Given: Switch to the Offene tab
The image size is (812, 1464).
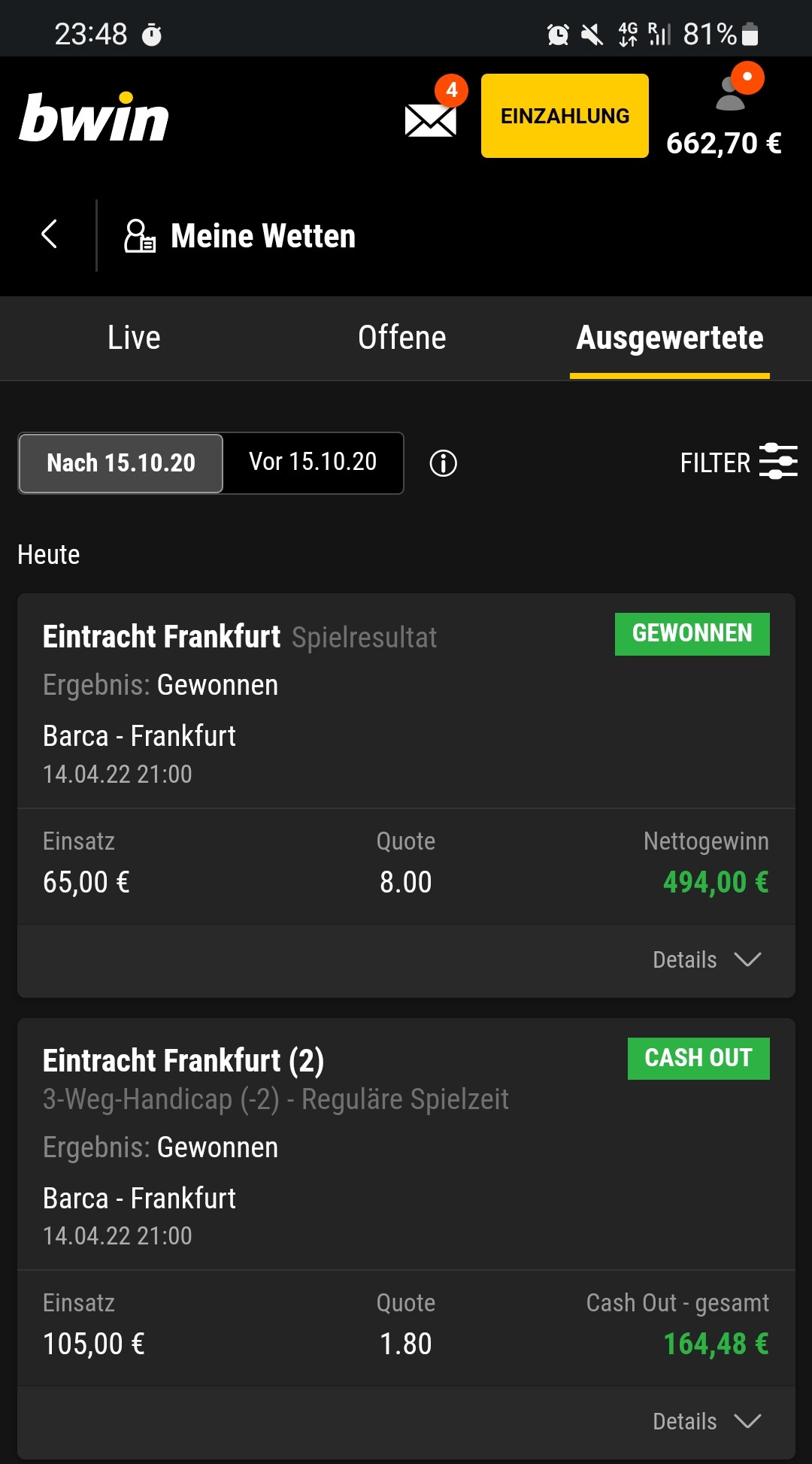Looking at the screenshot, I should tap(402, 338).
